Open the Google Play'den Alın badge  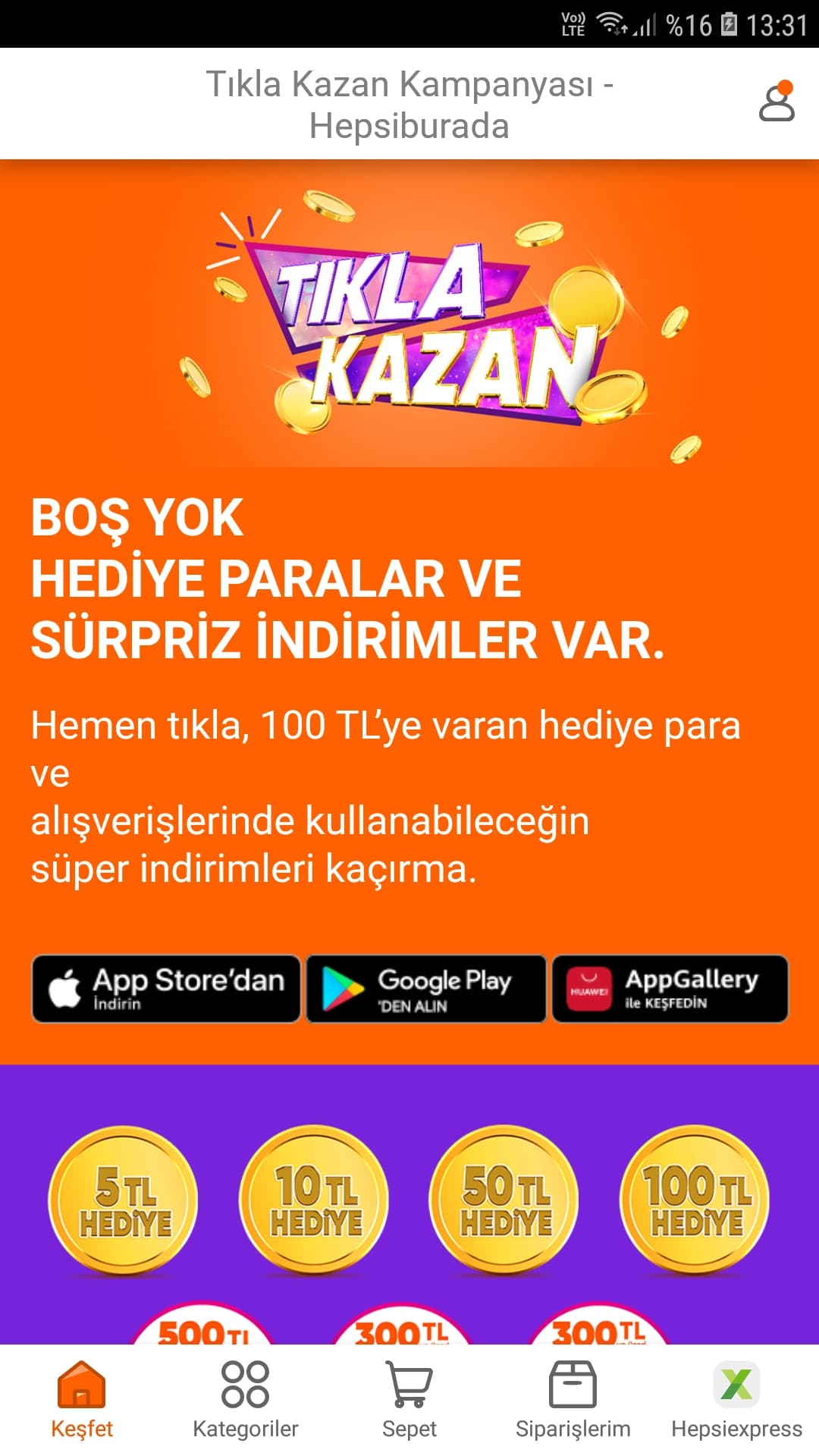coord(426,989)
